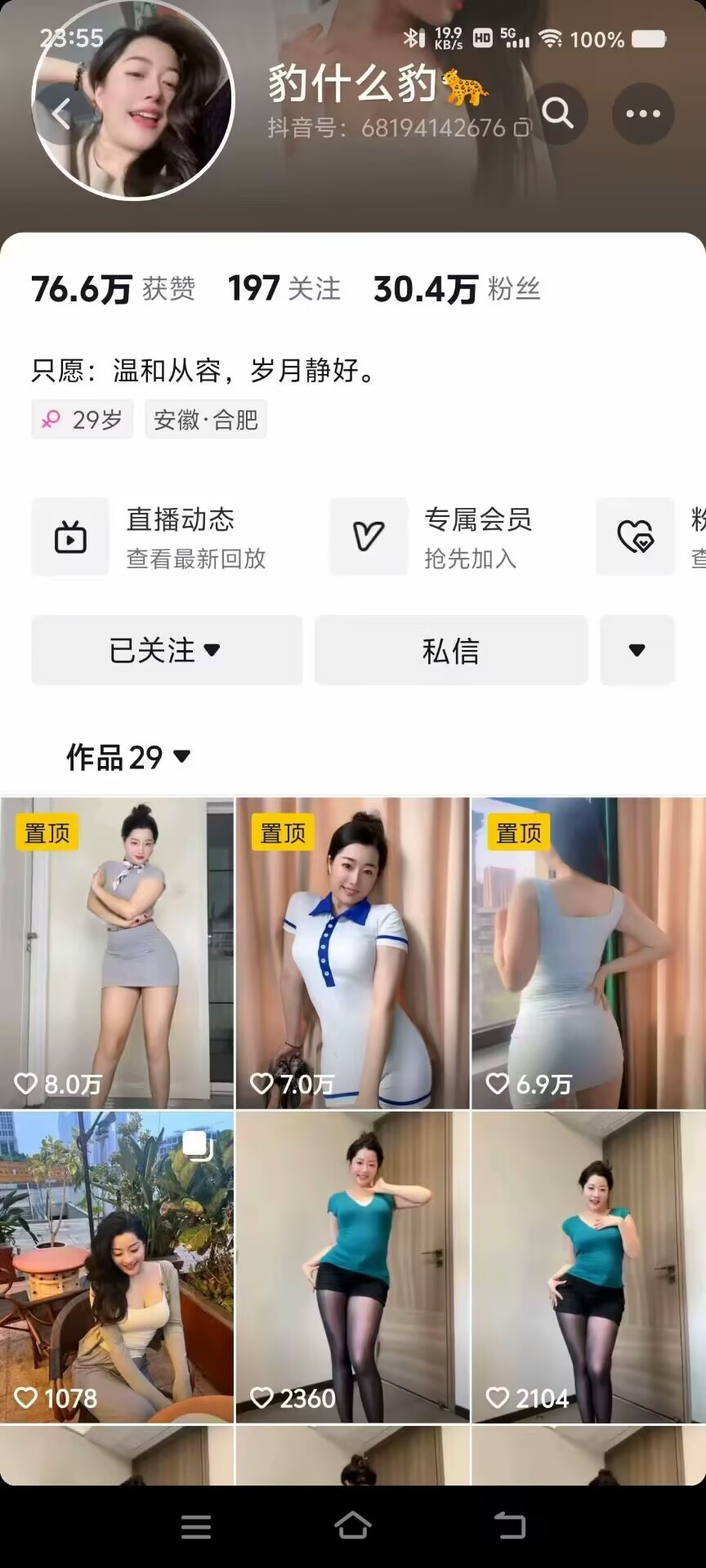
Task: Expand the arrow next to 私信
Action: click(637, 650)
